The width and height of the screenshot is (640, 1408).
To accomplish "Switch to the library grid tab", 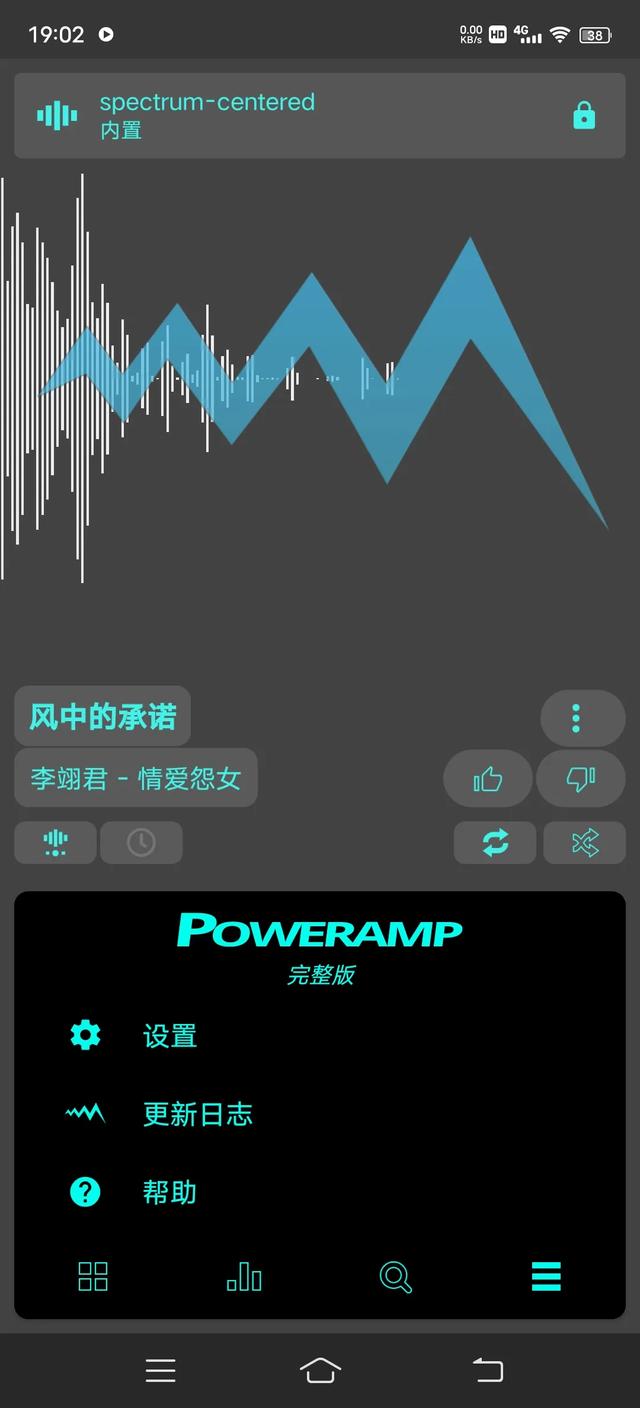I will pos(93,1276).
